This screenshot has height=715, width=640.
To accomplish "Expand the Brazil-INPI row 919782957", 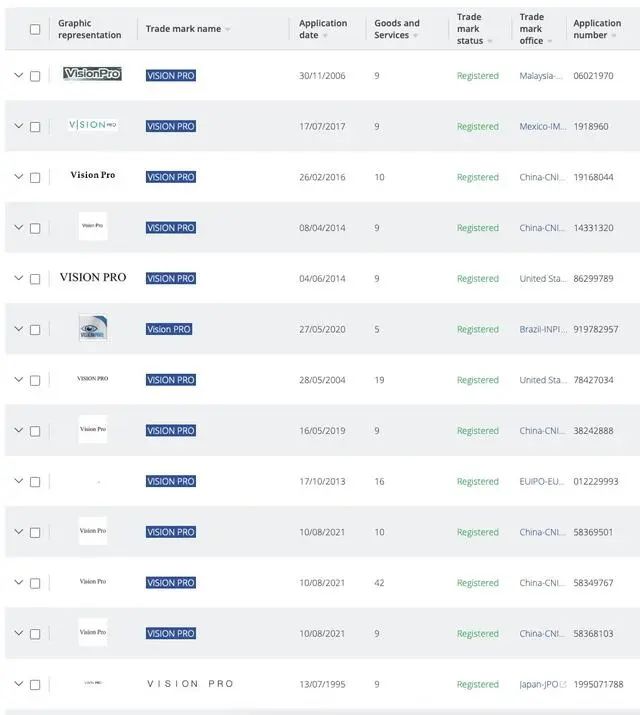I will click(18, 329).
